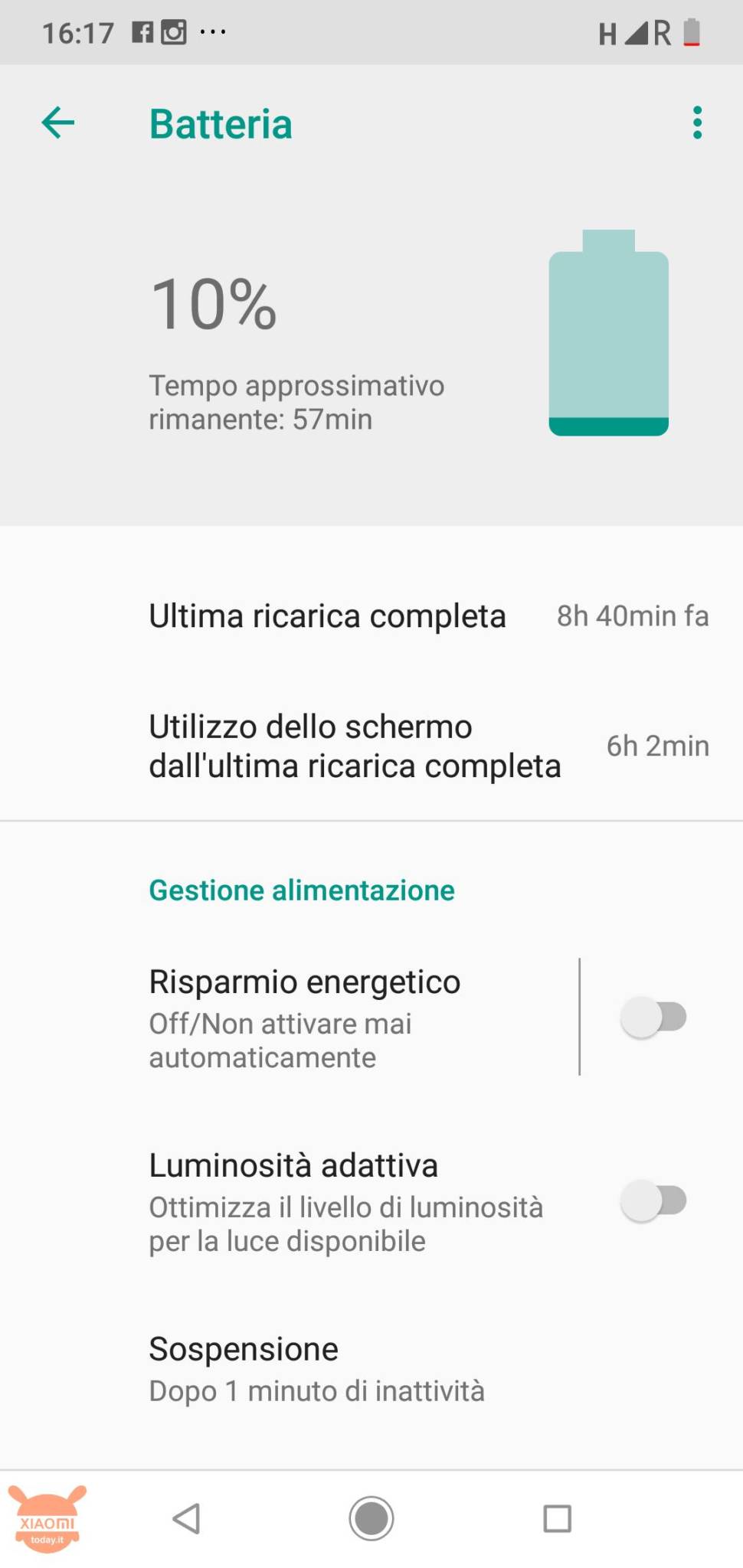Go back from the Batteria screen
Image resolution: width=743 pixels, height=1568 pixels.
pyautogui.click(x=58, y=123)
